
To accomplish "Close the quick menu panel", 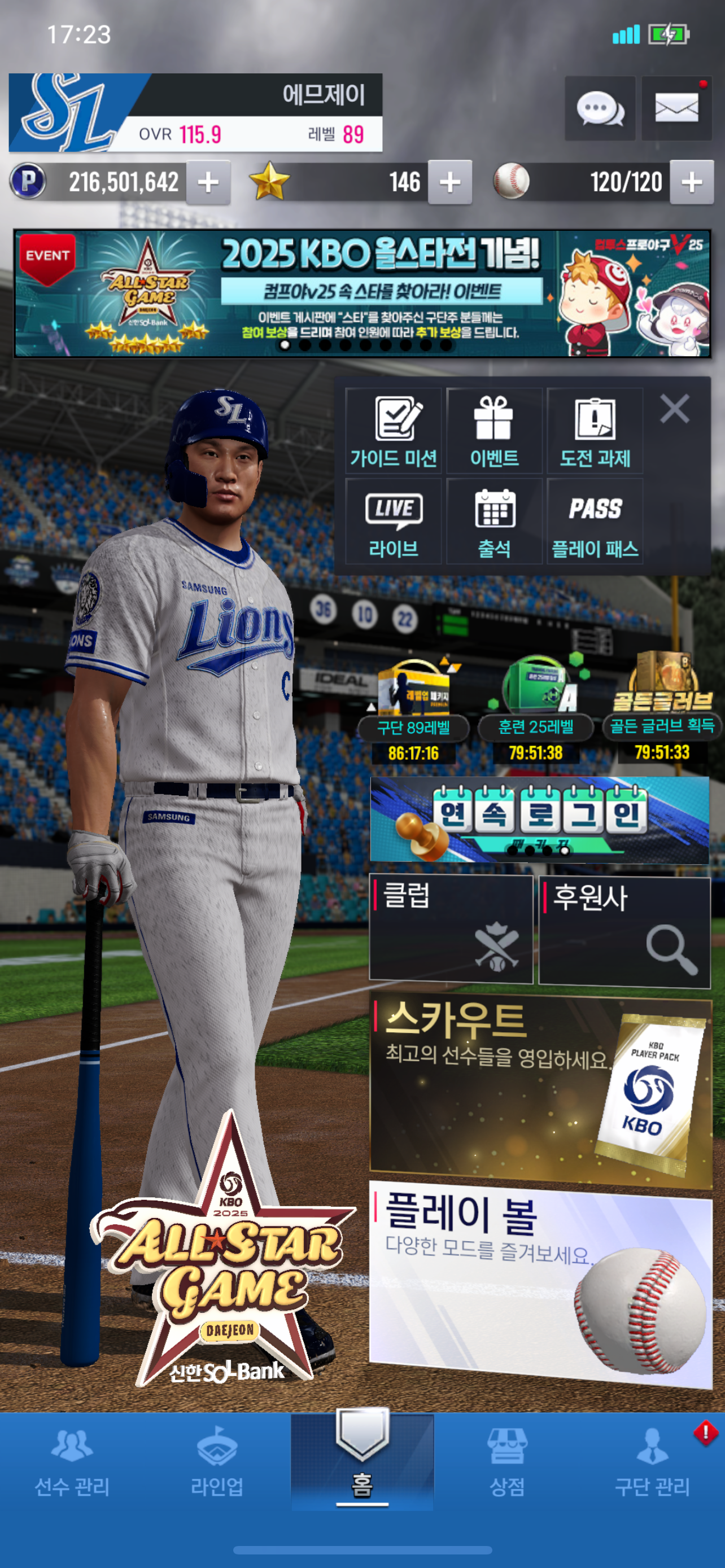I will (x=675, y=409).
